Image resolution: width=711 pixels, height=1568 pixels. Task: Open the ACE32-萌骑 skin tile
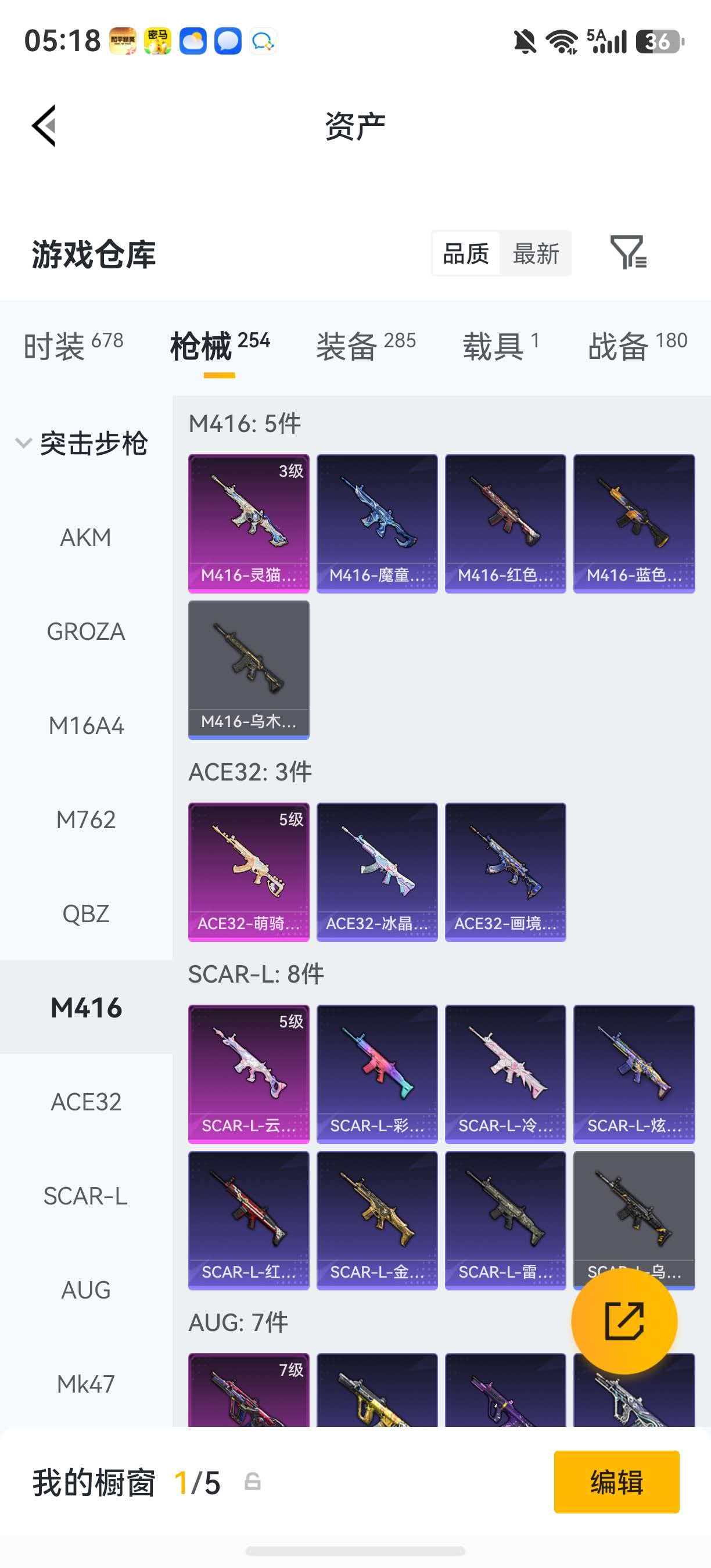click(x=249, y=872)
